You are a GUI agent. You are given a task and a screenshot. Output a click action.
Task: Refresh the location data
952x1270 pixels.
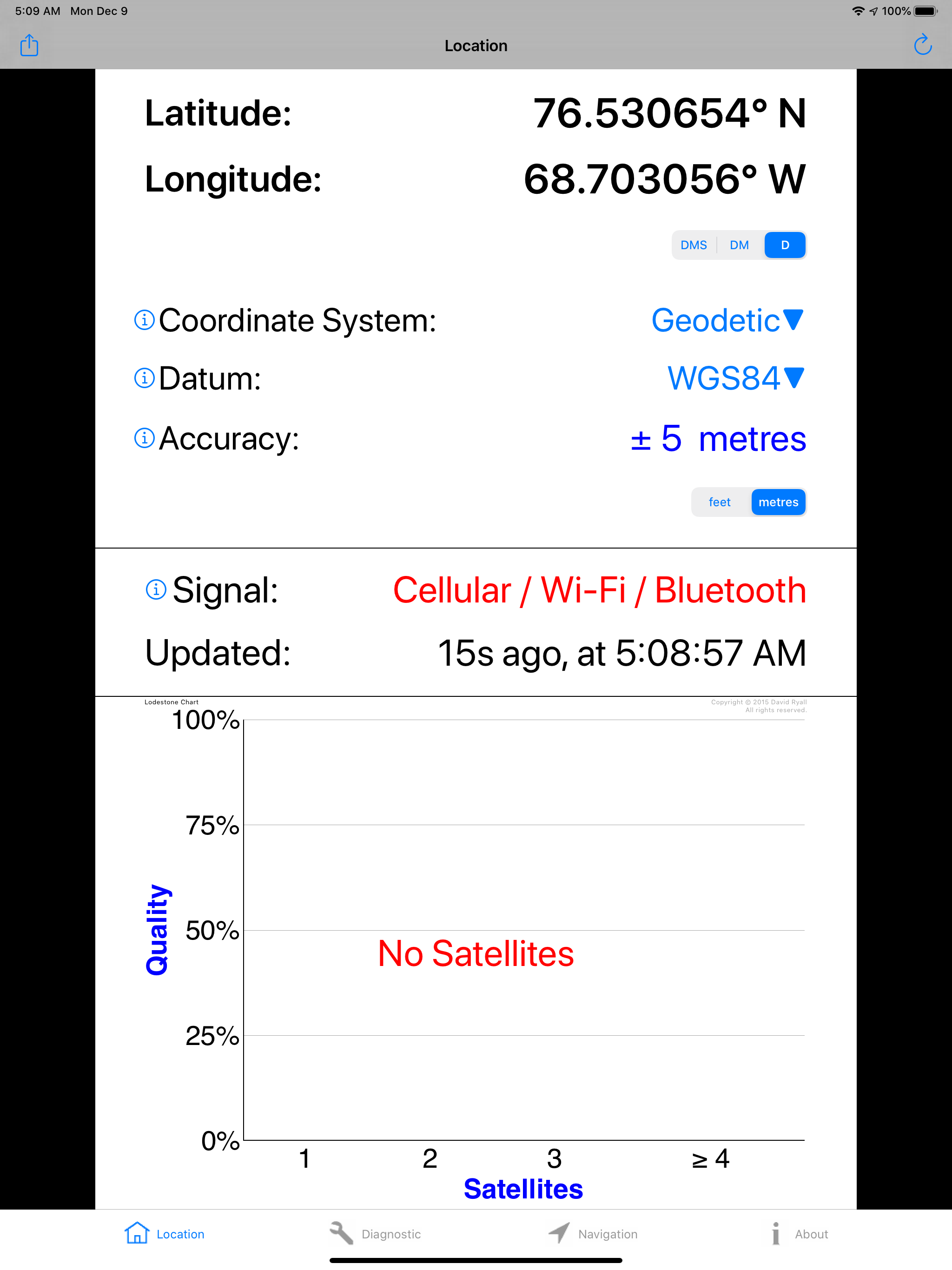[x=923, y=45]
